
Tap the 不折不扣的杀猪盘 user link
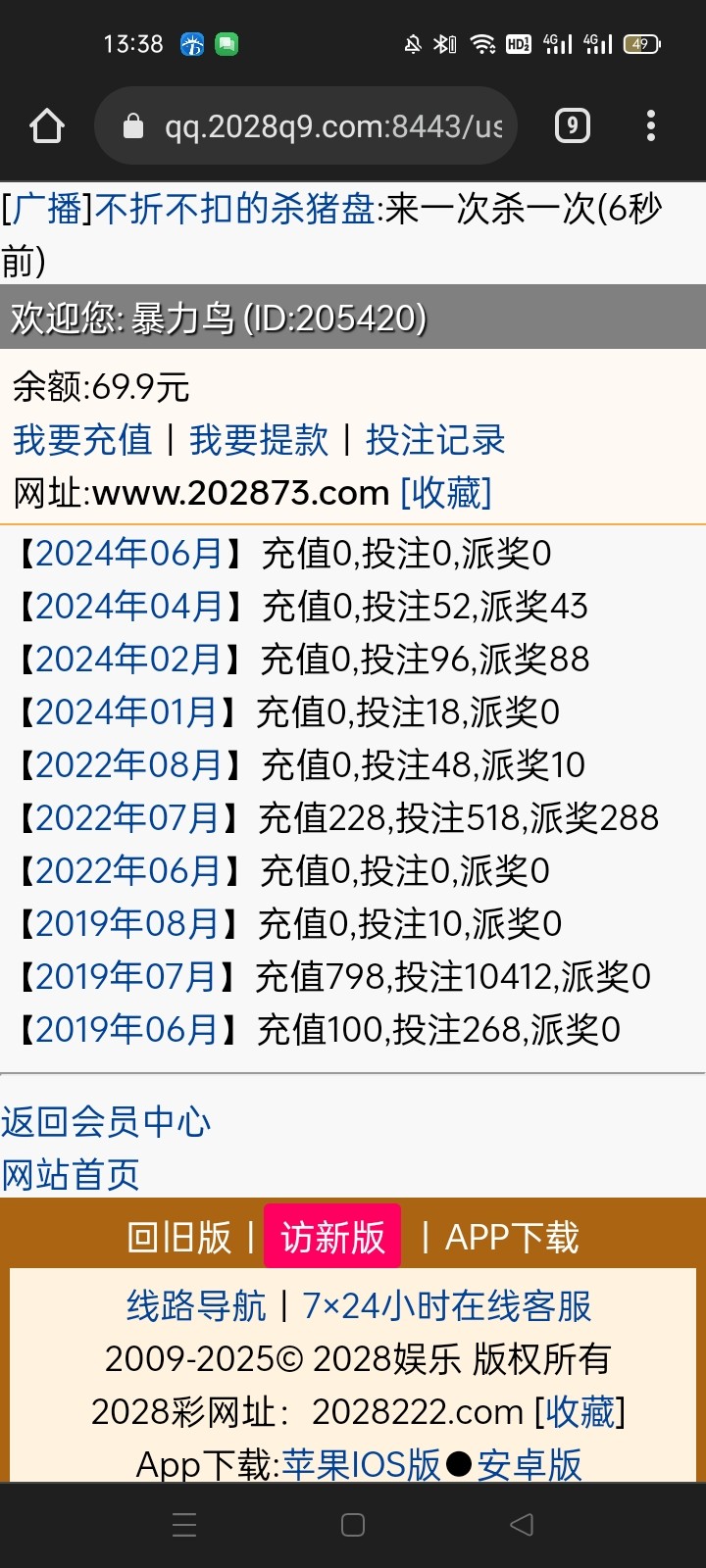pyautogui.click(x=235, y=209)
